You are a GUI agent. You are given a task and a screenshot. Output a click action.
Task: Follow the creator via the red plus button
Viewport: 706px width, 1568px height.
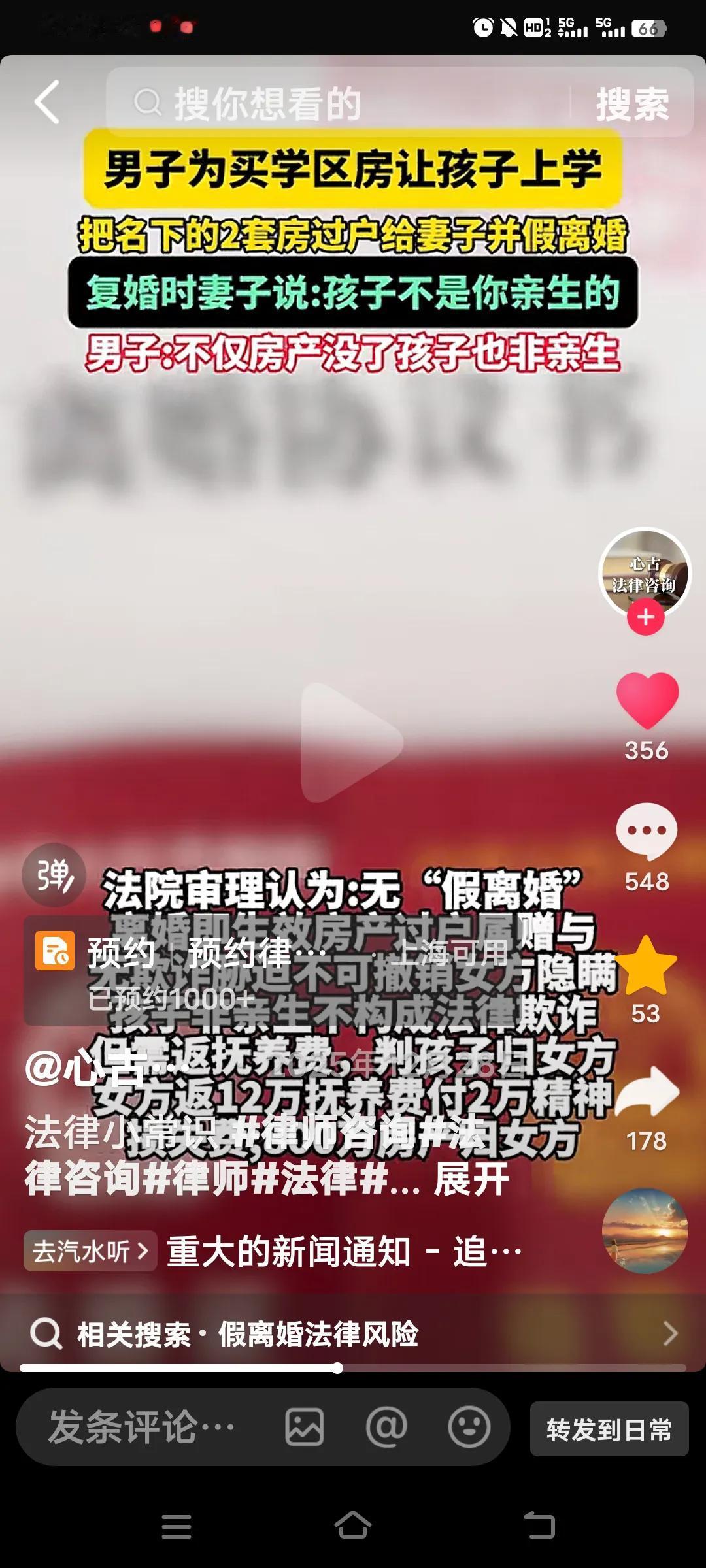[x=645, y=615]
